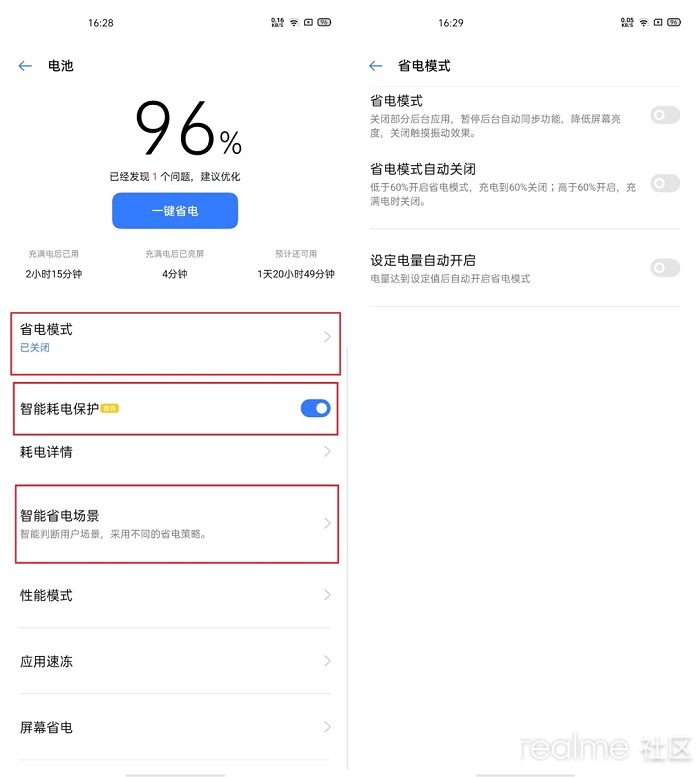
Task: Turn off the 智能耗电保护 switch
Action: click(315, 408)
